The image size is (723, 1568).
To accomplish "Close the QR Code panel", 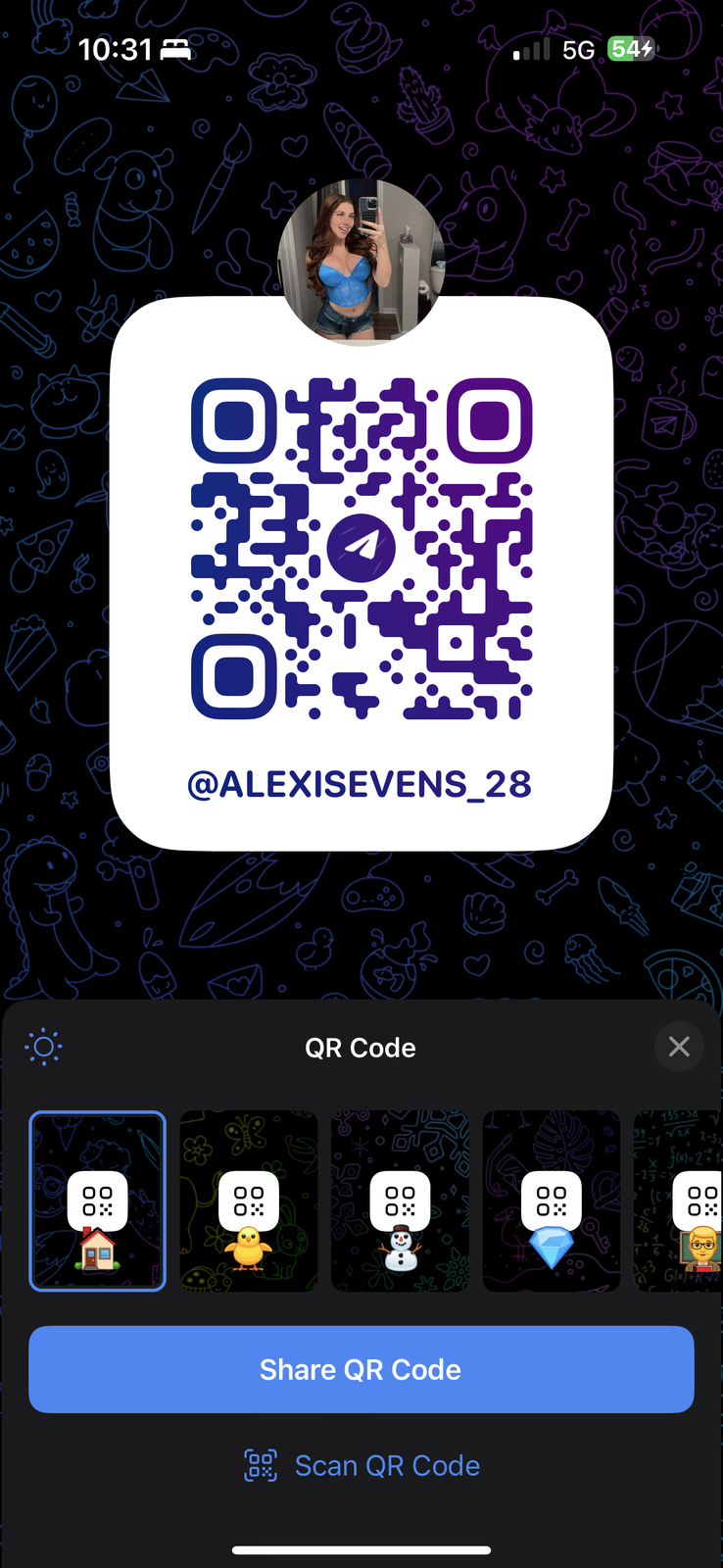I will click(x=678, y=1047).
